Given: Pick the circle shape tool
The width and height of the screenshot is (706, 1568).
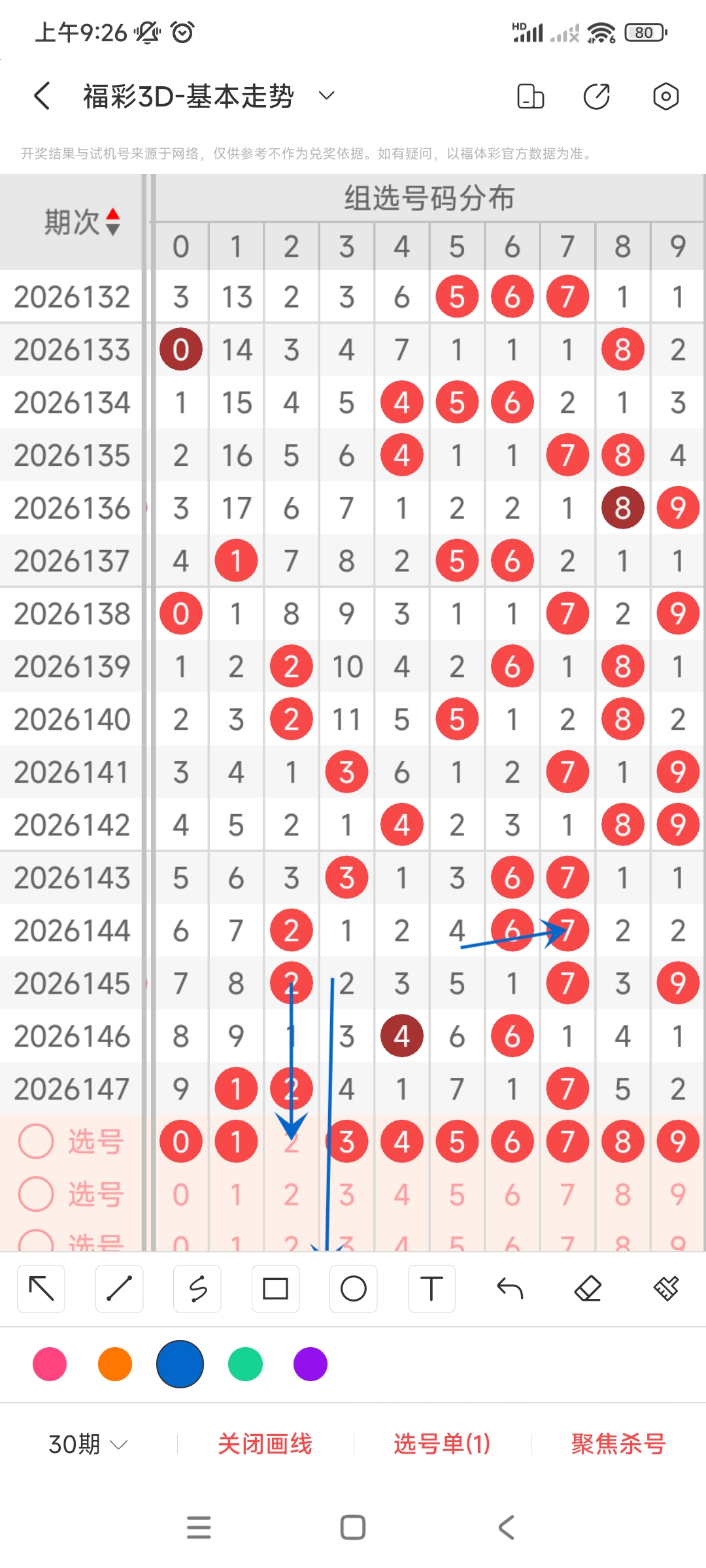Looking at the screenshot, I should [x=354, y=1288].
